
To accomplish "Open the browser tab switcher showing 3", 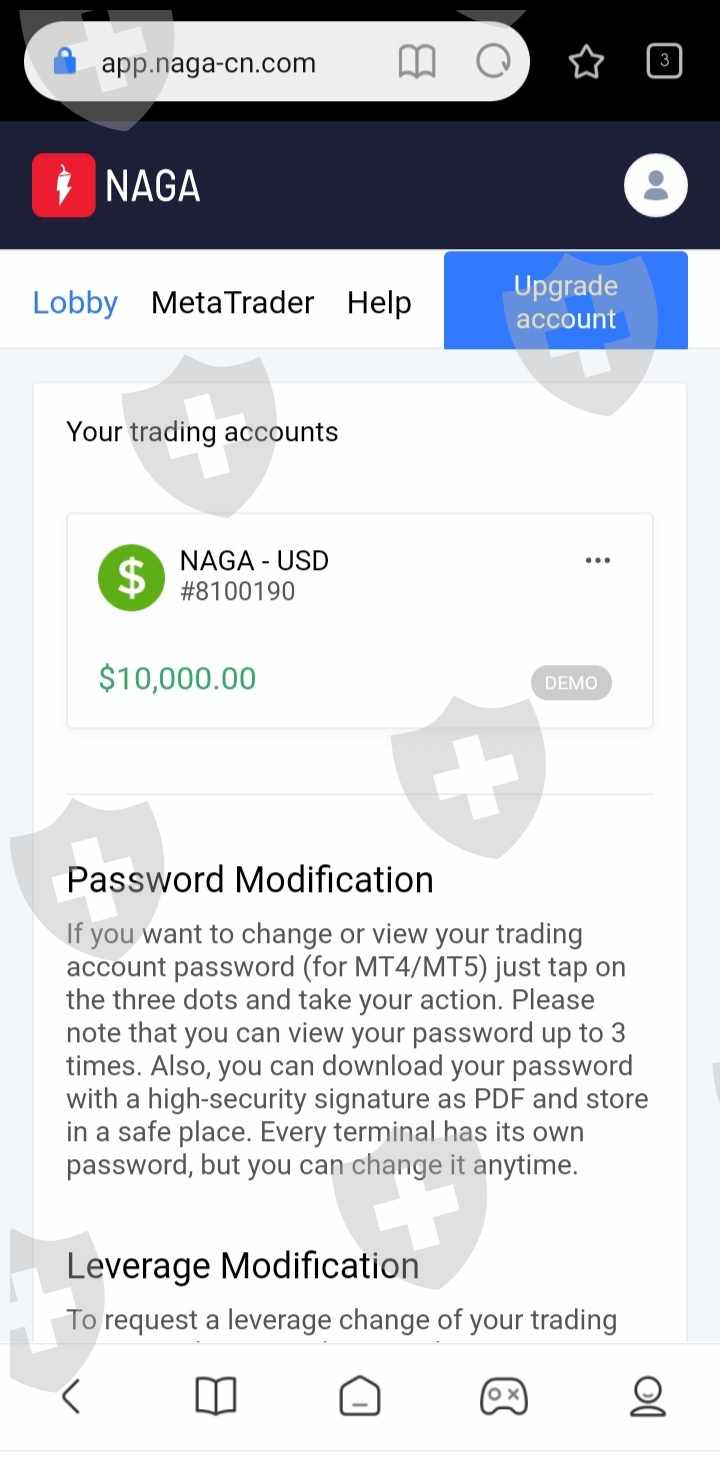I will tap(664, 61).
